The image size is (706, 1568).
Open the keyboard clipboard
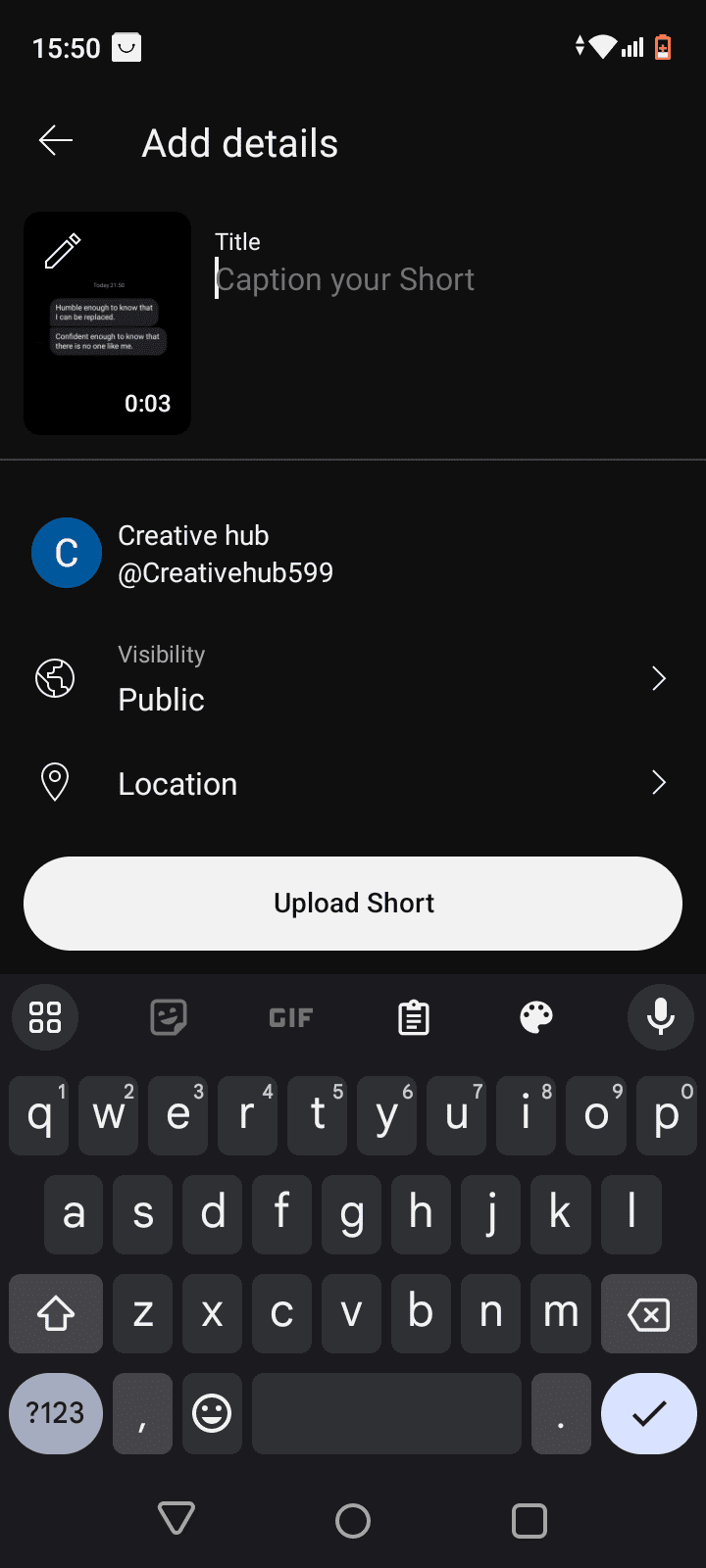[x=413, y=1017]
